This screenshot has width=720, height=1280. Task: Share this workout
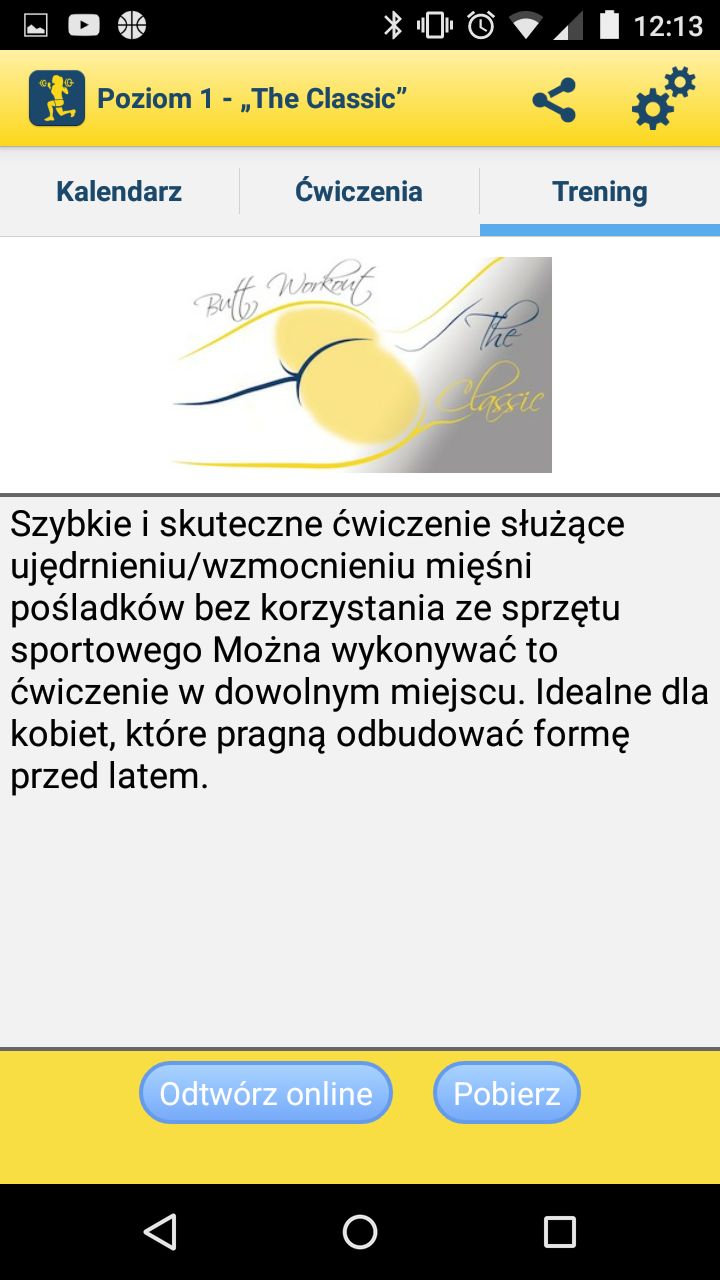[x=554, y=100]
